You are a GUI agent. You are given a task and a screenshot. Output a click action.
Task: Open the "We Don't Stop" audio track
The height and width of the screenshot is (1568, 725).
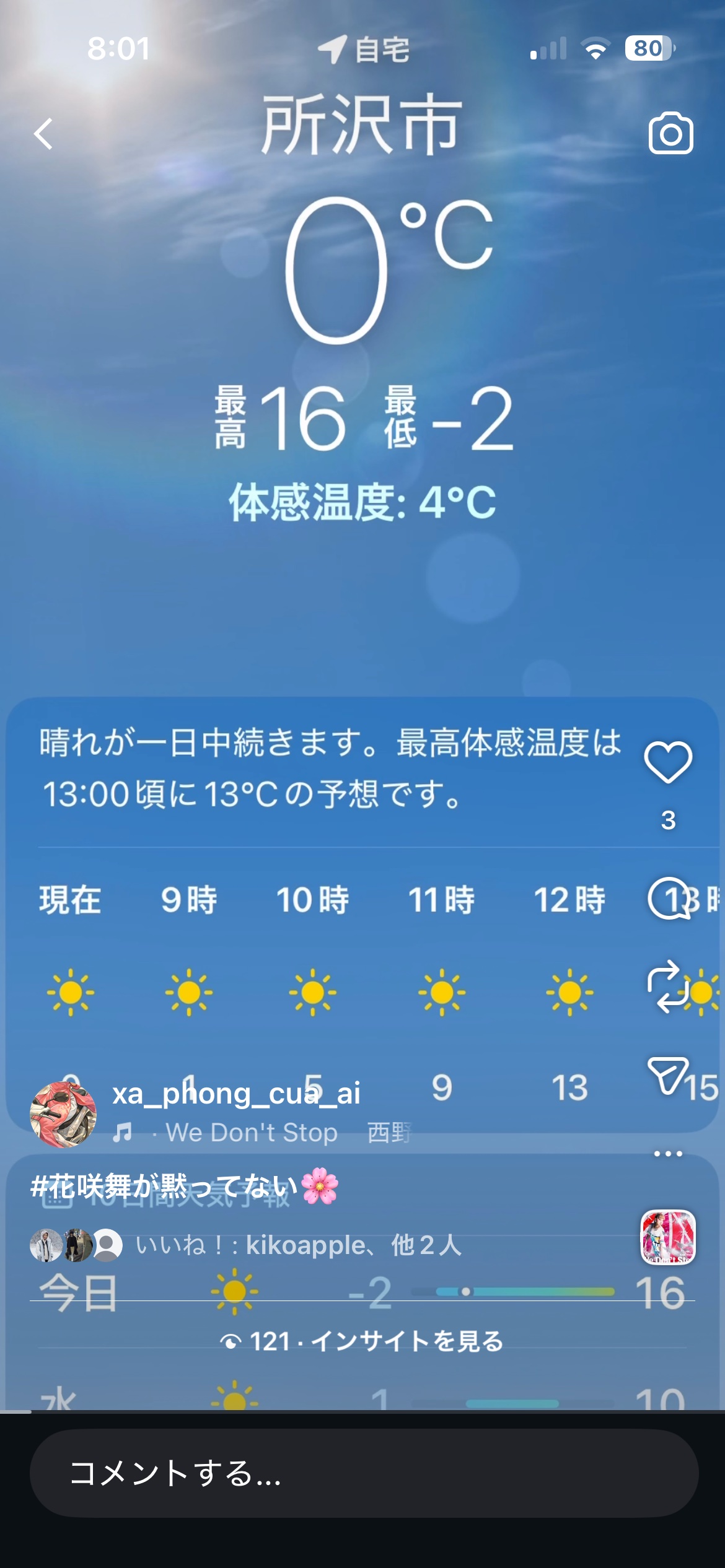pos(251,1133)
